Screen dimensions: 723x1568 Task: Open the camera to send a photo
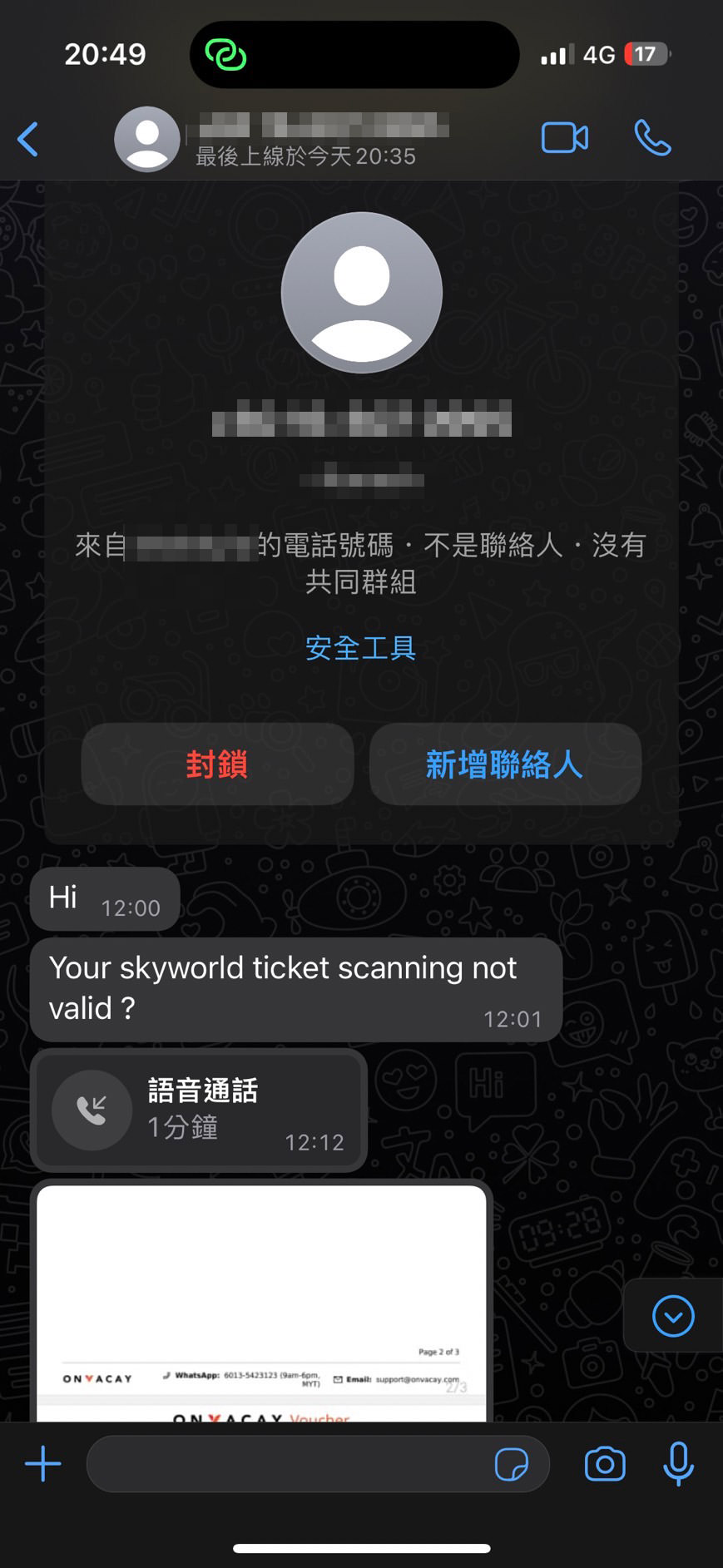[x=605, y=1464]
